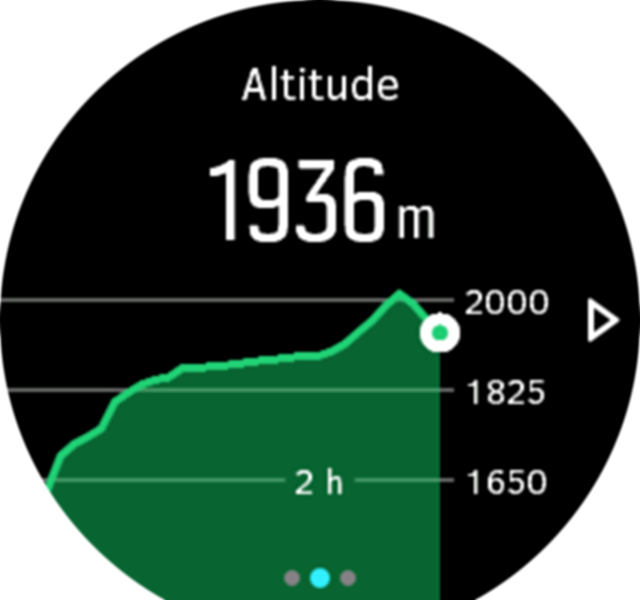
Task: Tap the highlighted middle page indicator dot
Action: tap(320, 577)
